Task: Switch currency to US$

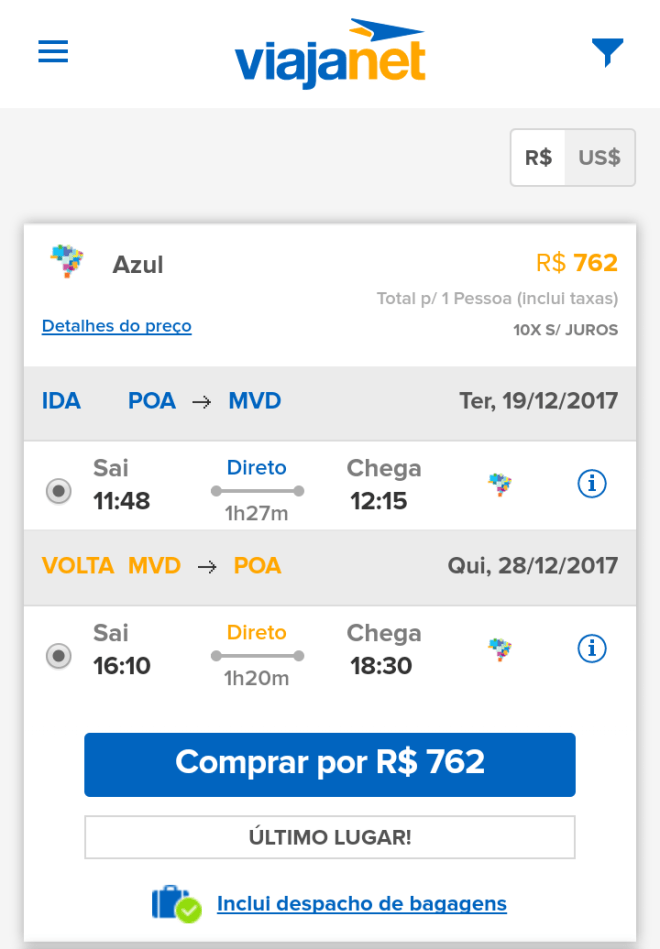Action: (599, 158)
